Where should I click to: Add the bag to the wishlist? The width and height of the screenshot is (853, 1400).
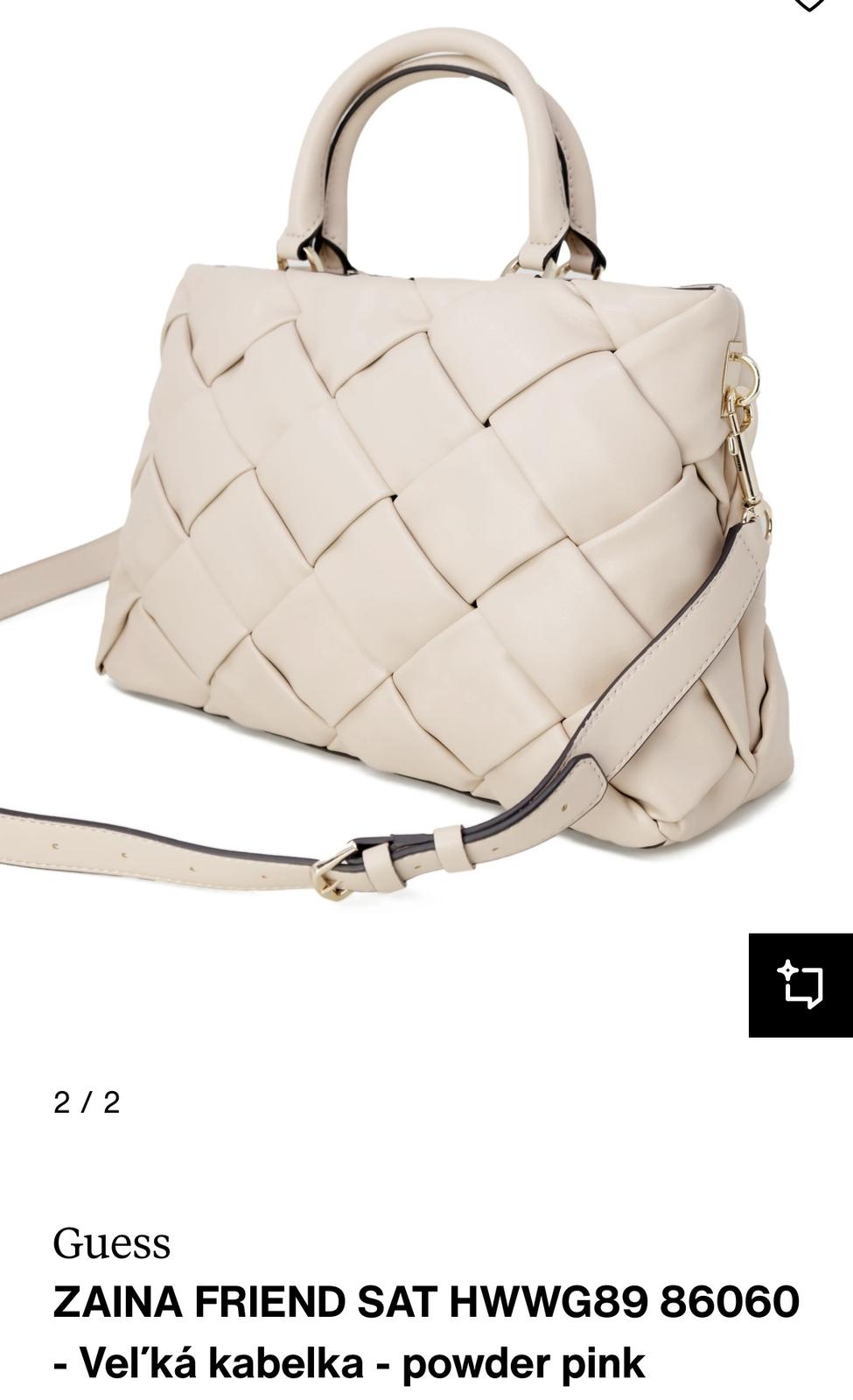(x=808, y=4)
